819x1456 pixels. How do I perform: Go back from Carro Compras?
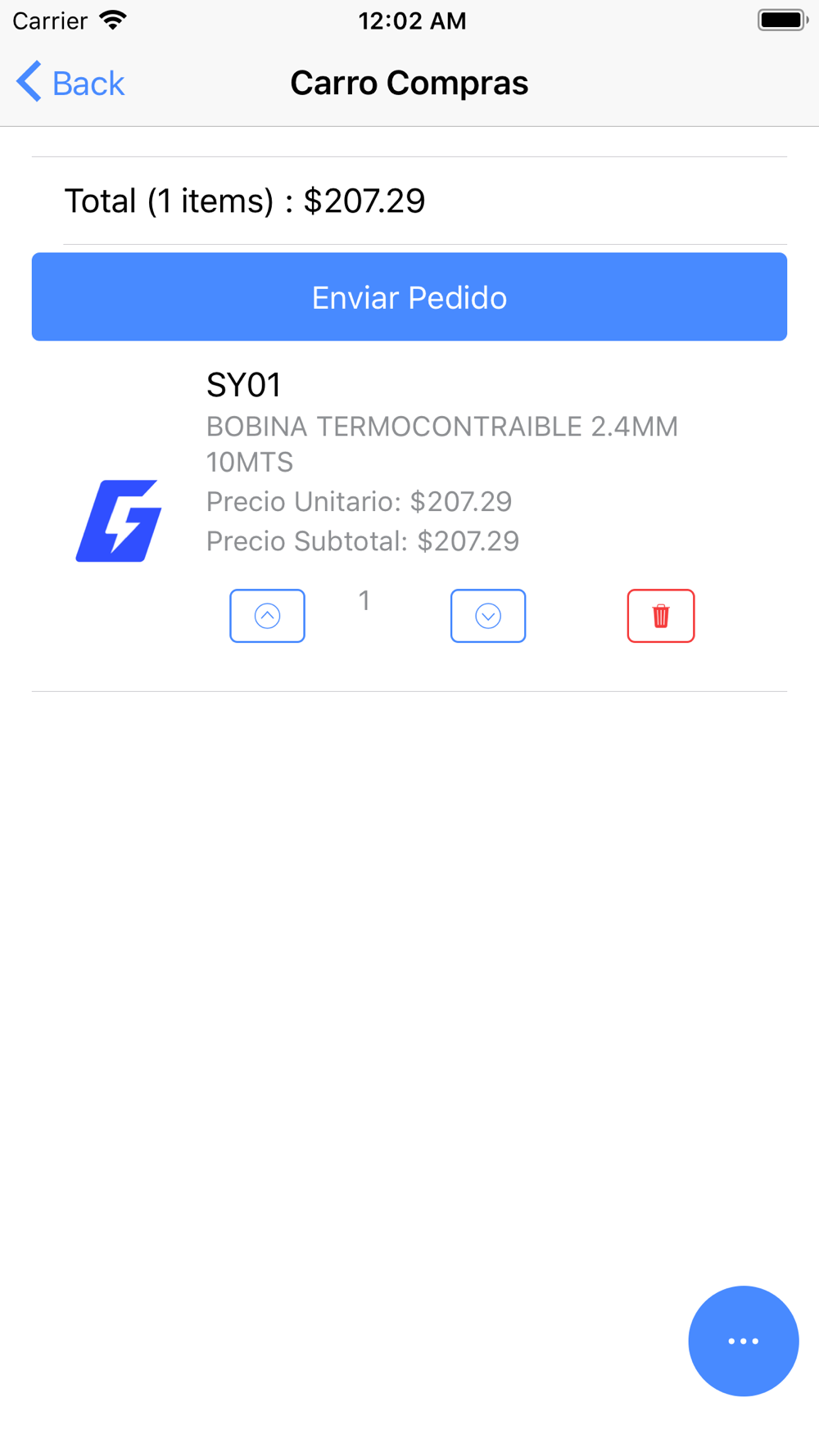(x=70, y=83)
